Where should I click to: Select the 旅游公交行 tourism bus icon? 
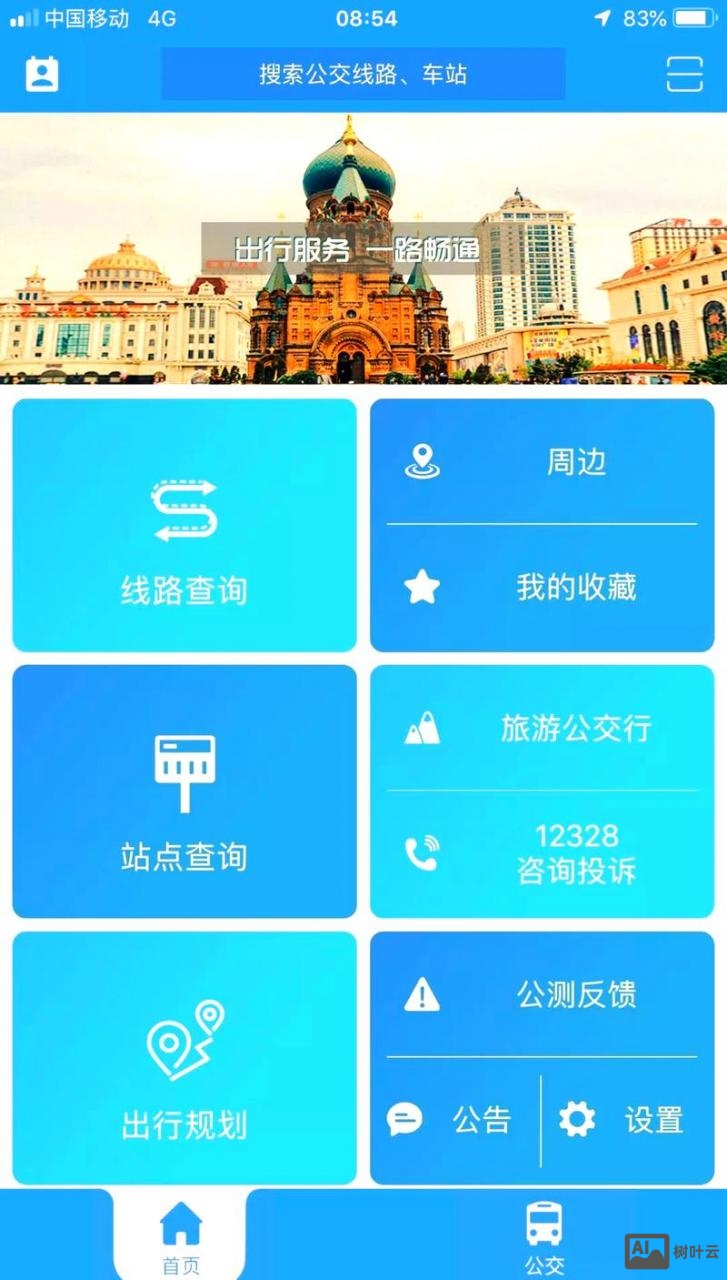(x=423, y=728)
